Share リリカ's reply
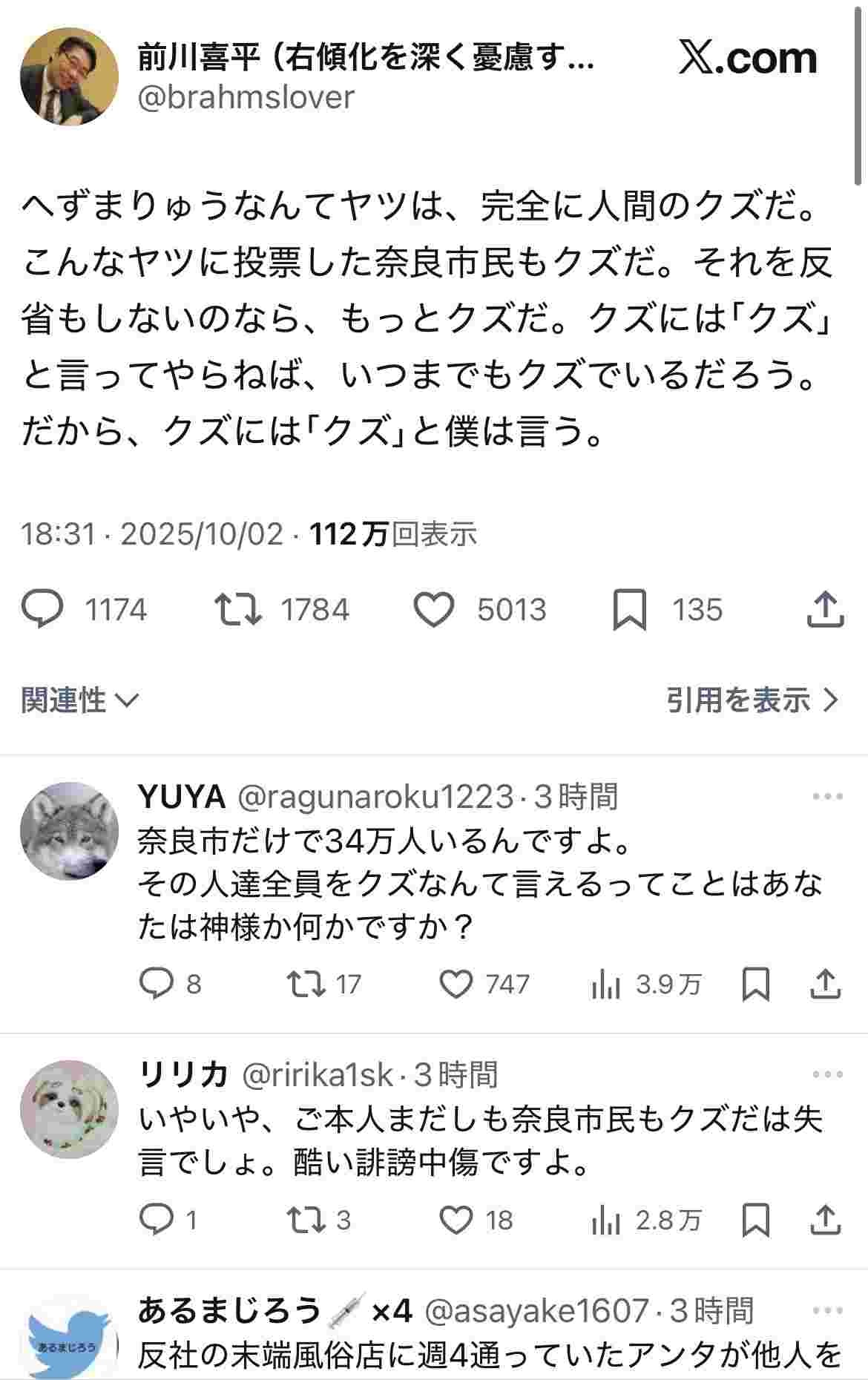This screenshot has width=868, height=1380. click(824, 1220)
